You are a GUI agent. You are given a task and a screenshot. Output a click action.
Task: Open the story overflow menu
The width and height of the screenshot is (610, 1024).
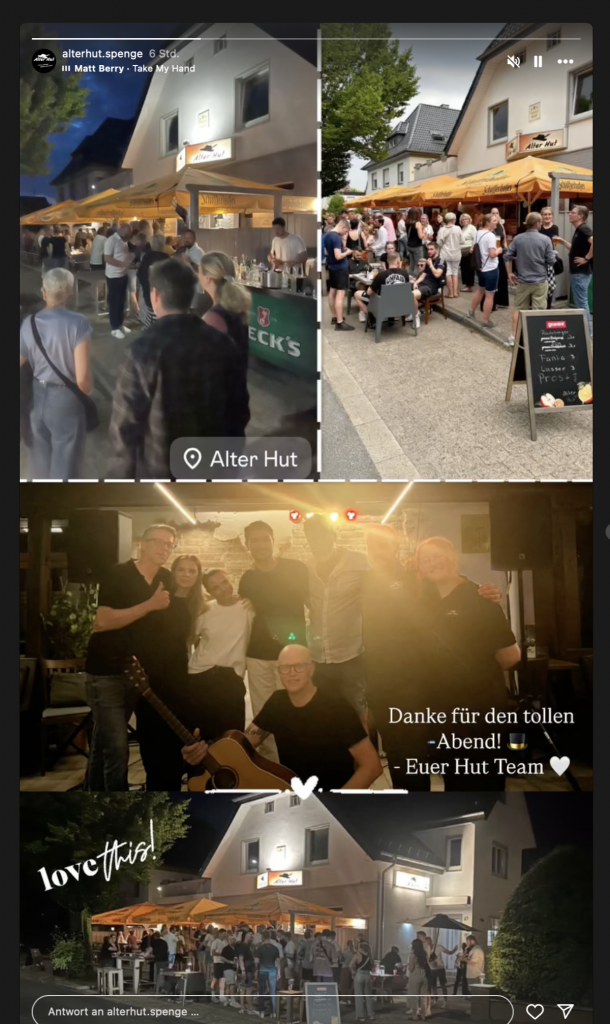[566, 61]
